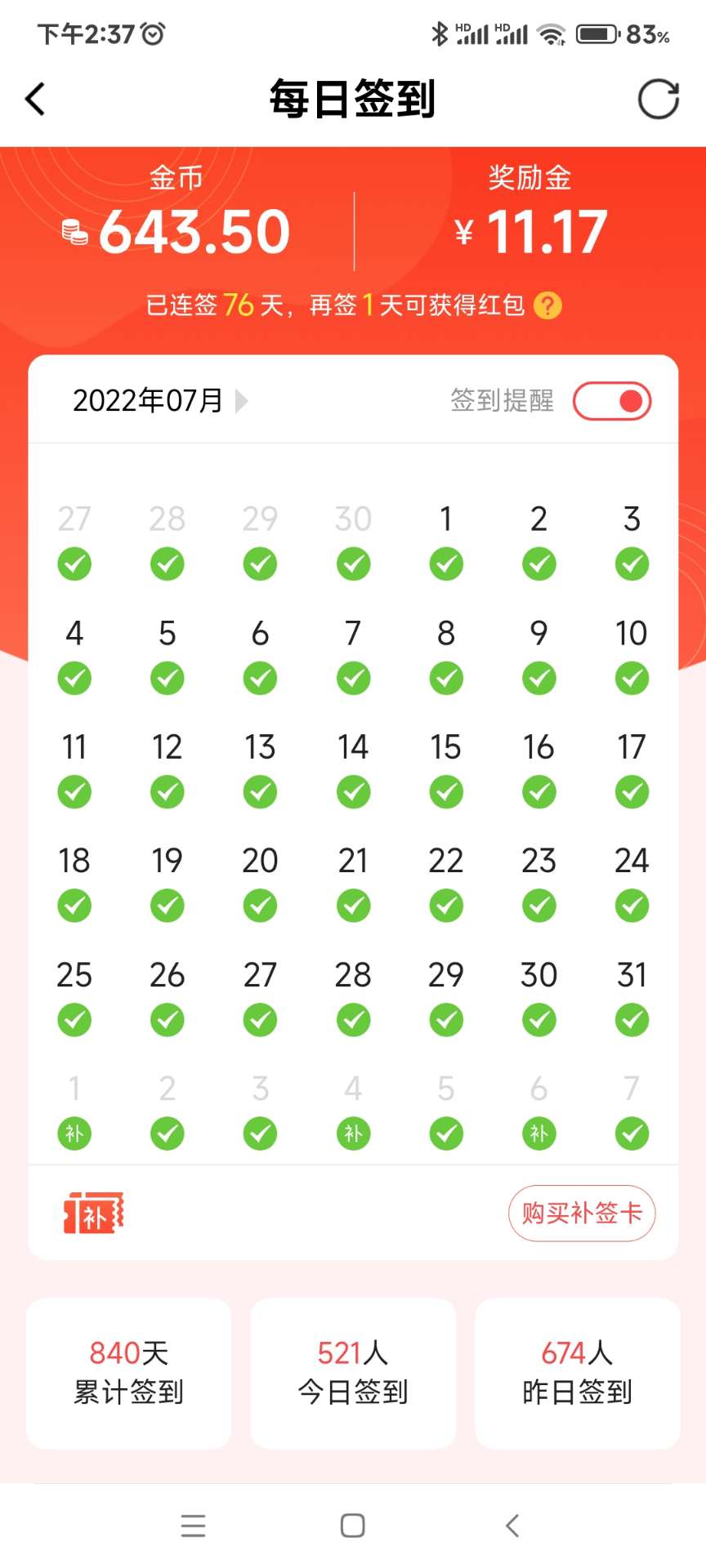Viewport: 706px width, 1568px height.
Task: Go back using the top-left arrow
Action: click(35, 100)
